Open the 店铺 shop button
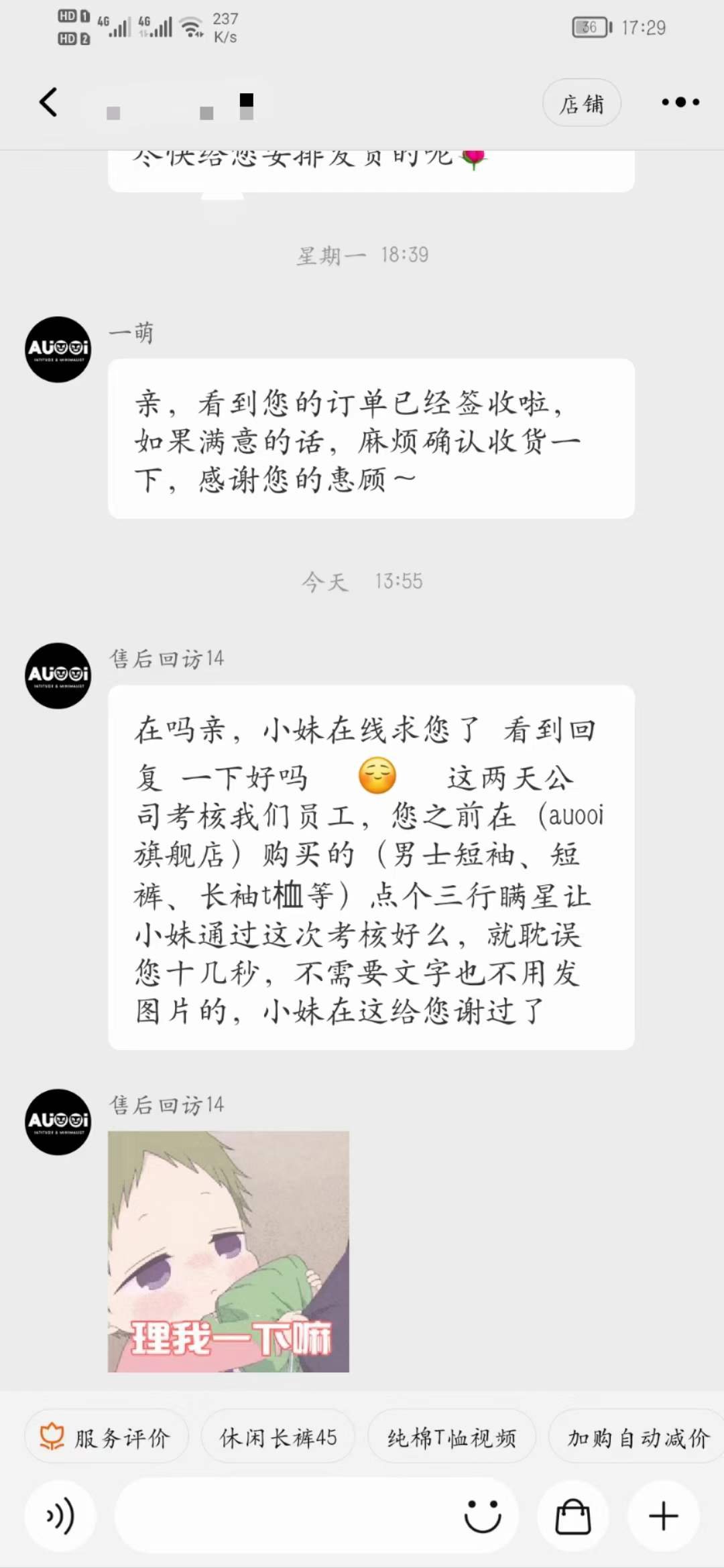Viewport: 724px width, 1568px height. click(581, 103)
